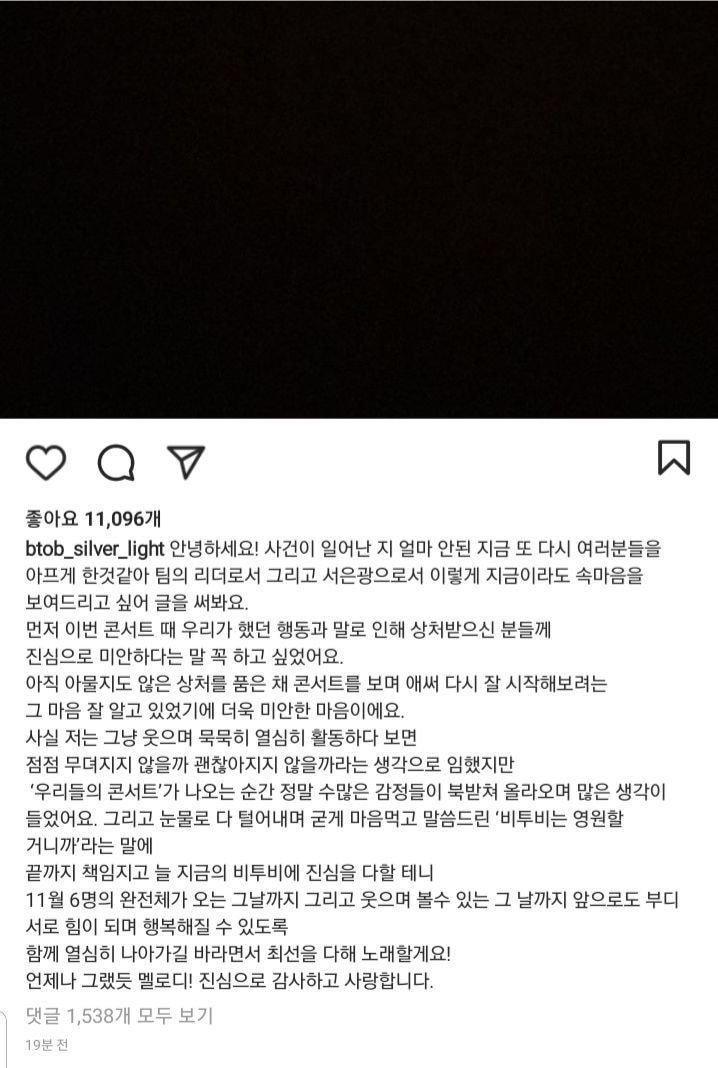Viewport: 718px width, 1068px height.
Task: Bookmark this post
Action: click(x=673, y=457)
